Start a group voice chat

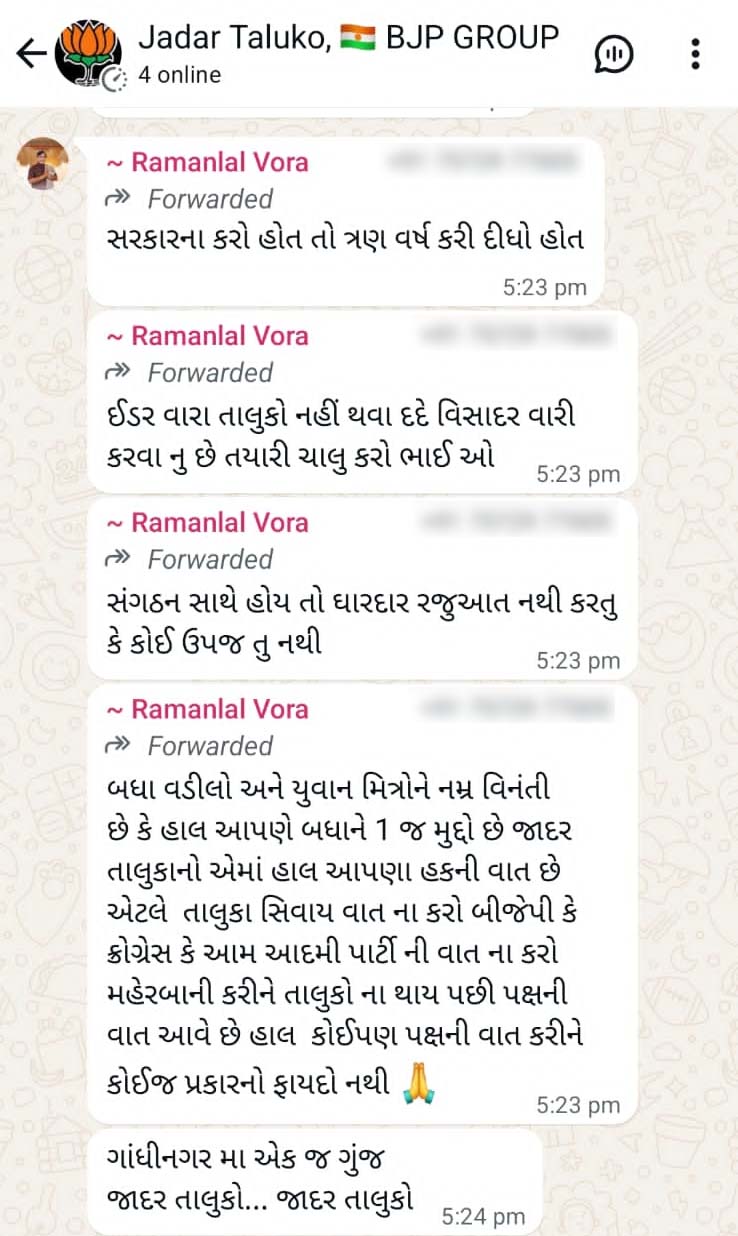(613, 53)
